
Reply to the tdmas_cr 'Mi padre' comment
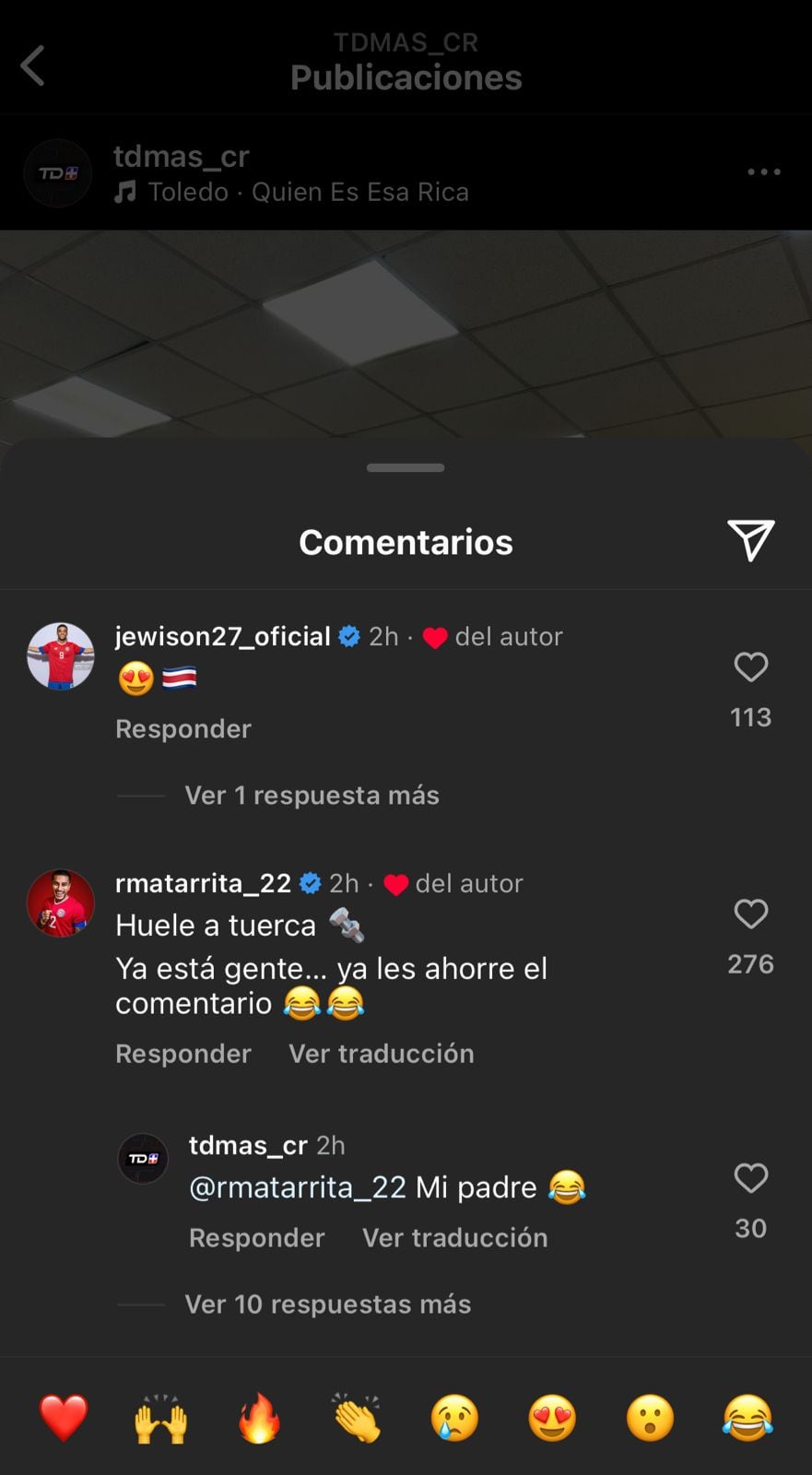click(256, 1238)
